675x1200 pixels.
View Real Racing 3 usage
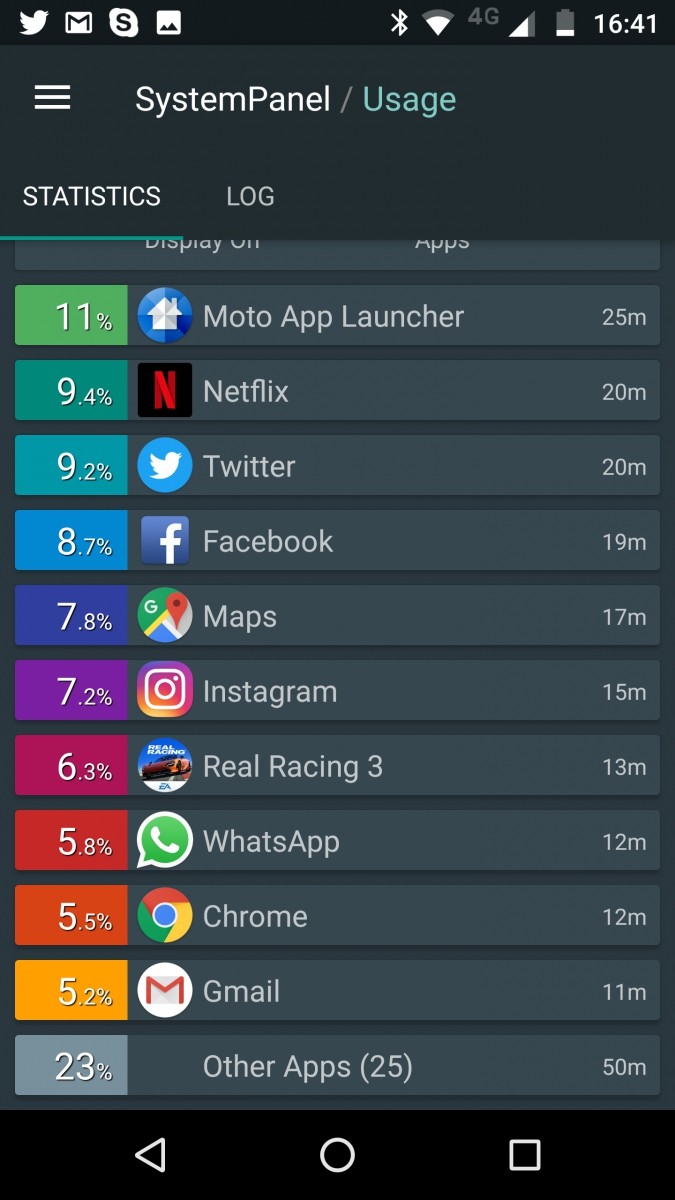(x=337, y=766)
